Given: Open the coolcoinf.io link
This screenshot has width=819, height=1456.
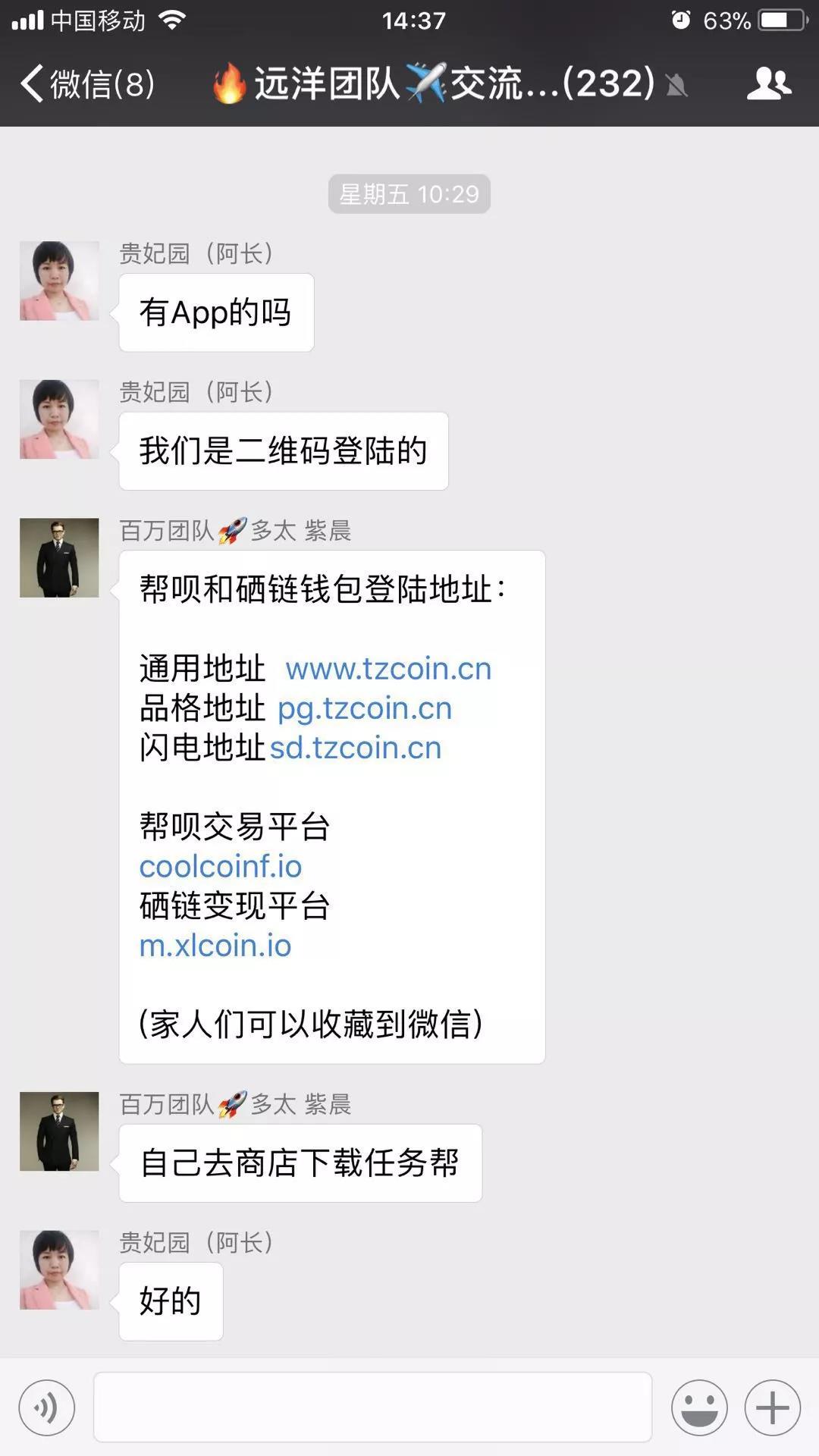Looking at the screenshot, I should coord(221,866).
